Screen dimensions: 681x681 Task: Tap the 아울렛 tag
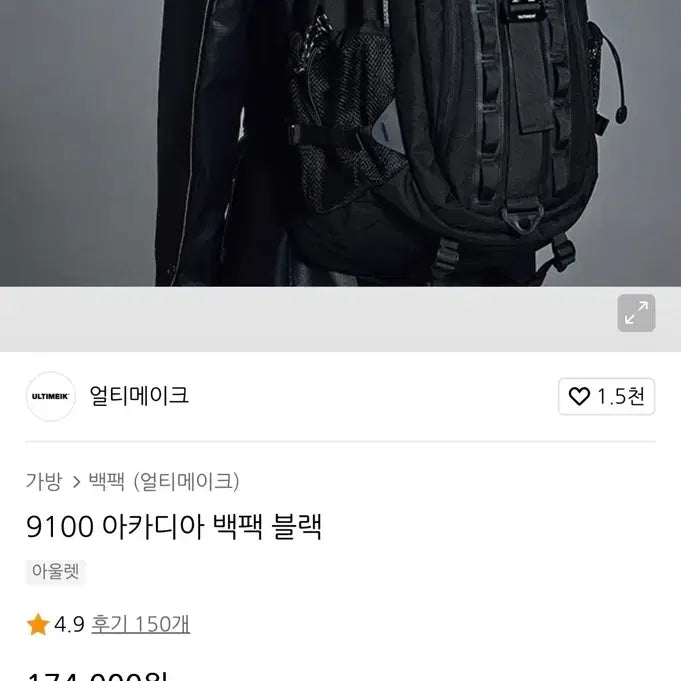[56, 572]
